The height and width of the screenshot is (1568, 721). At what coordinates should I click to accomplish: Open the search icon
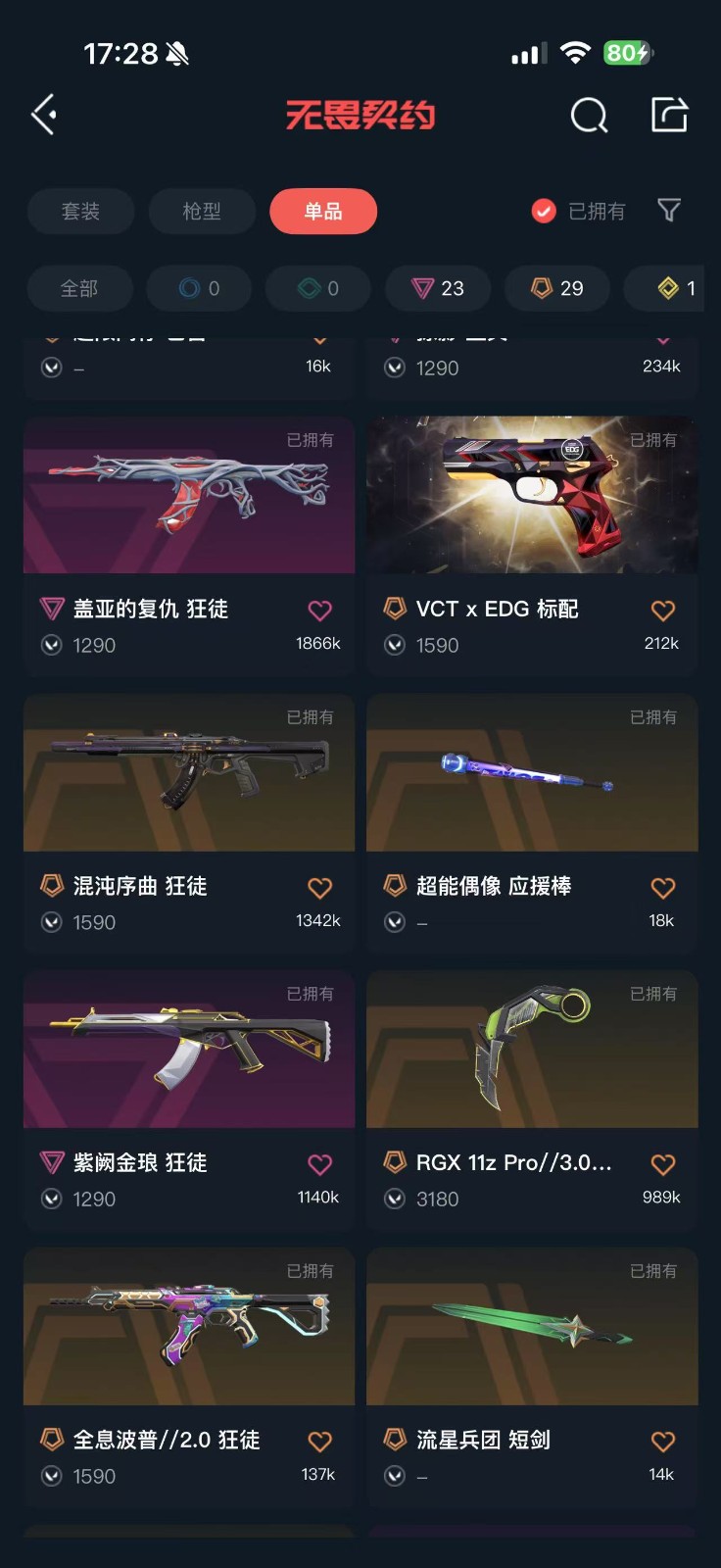[x=589, y=116]
